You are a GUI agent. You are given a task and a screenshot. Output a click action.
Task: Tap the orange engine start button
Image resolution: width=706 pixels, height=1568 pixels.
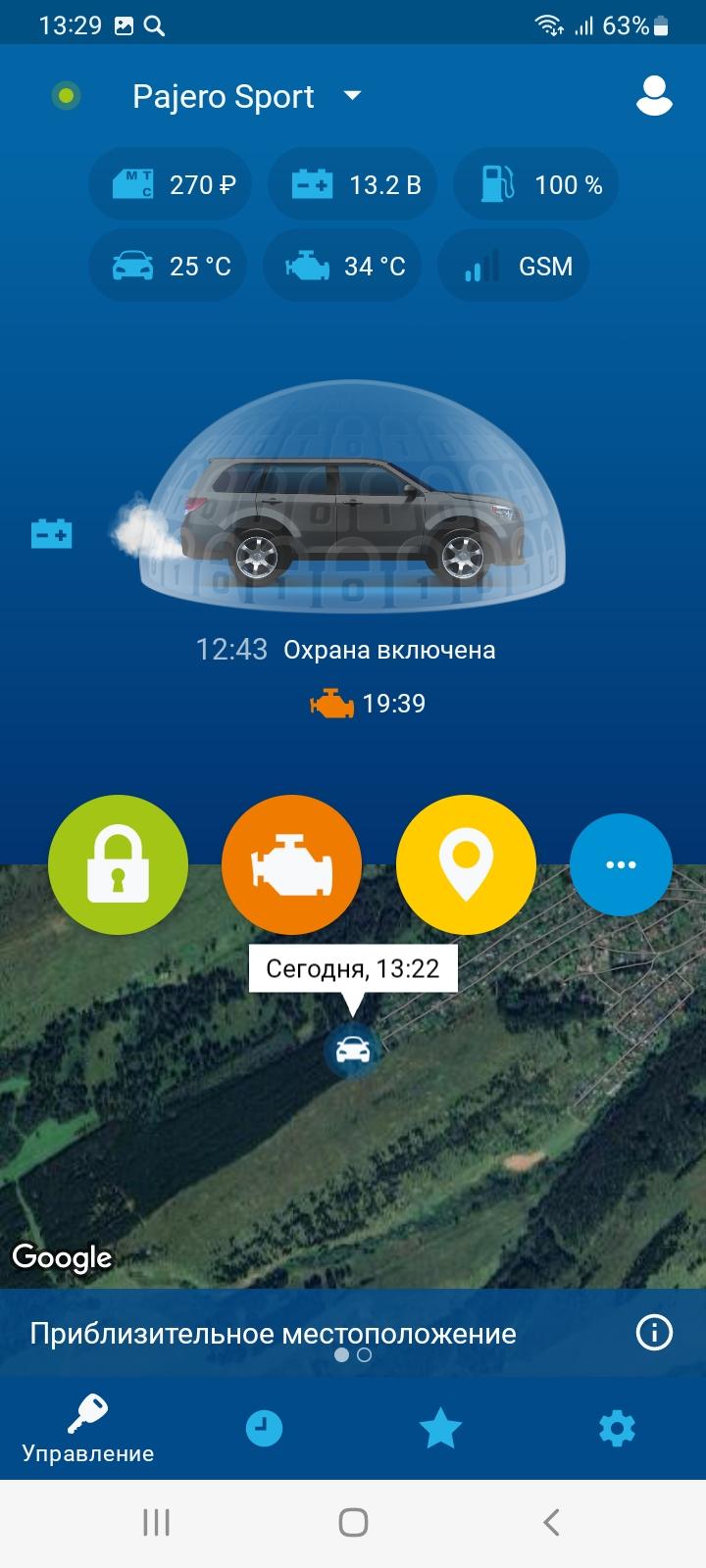(x=291, y=864)
